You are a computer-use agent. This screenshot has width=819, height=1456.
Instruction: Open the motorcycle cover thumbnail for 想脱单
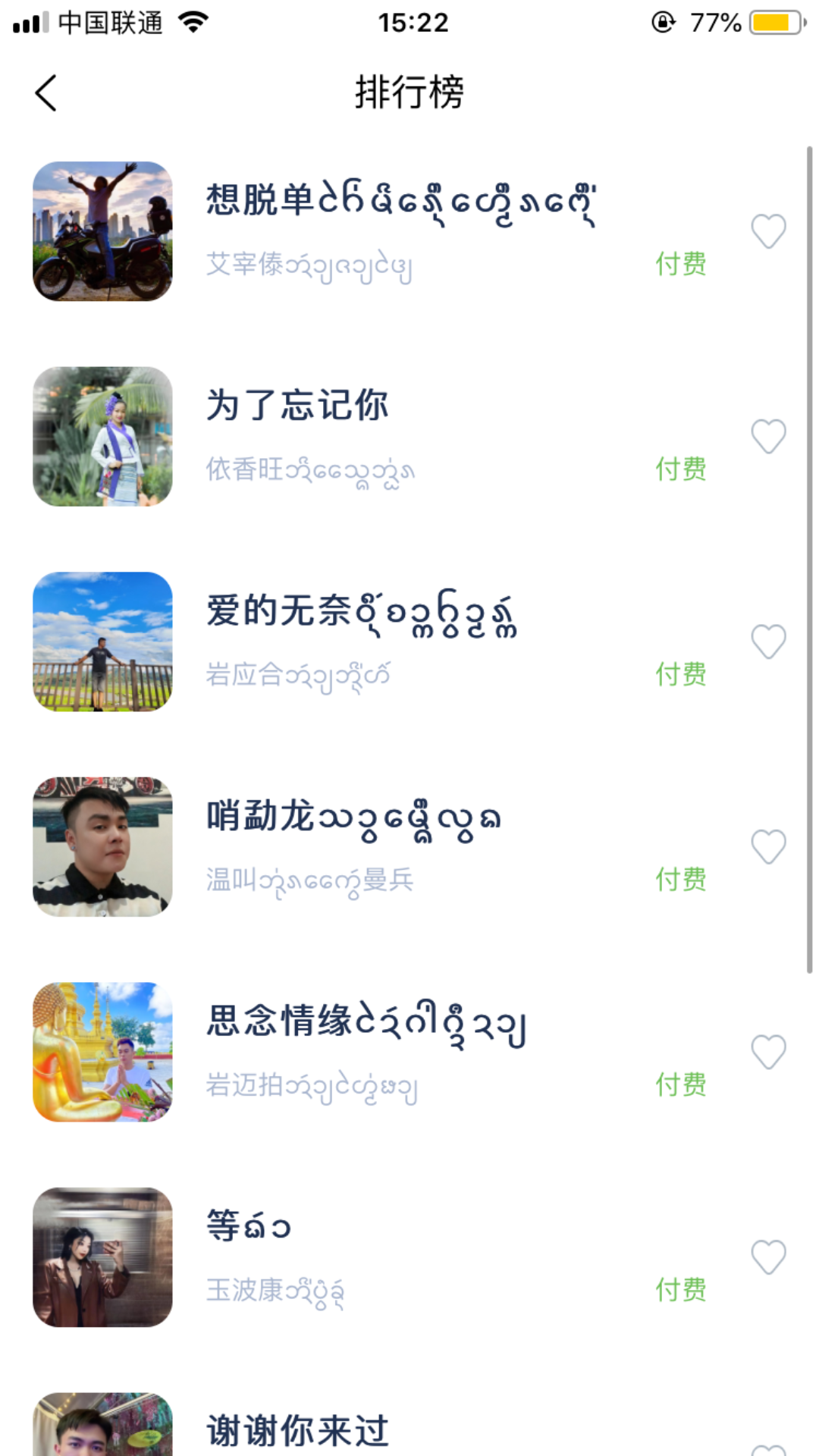[x=103, y=230]
